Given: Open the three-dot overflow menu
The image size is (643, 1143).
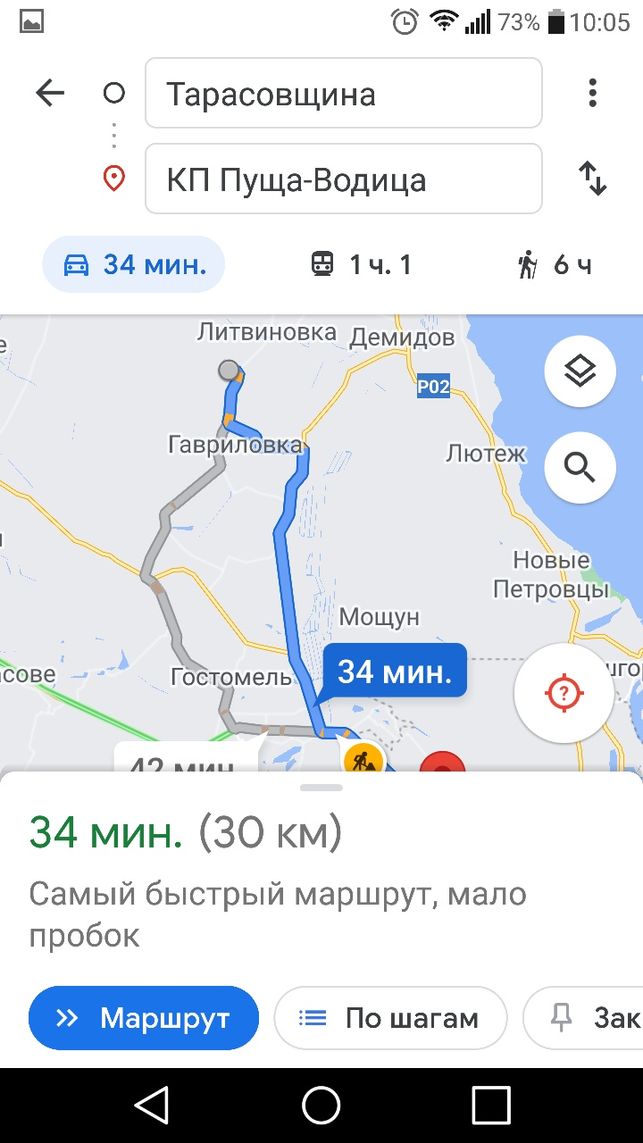Looking at the screenshot, I should (592, 93).
